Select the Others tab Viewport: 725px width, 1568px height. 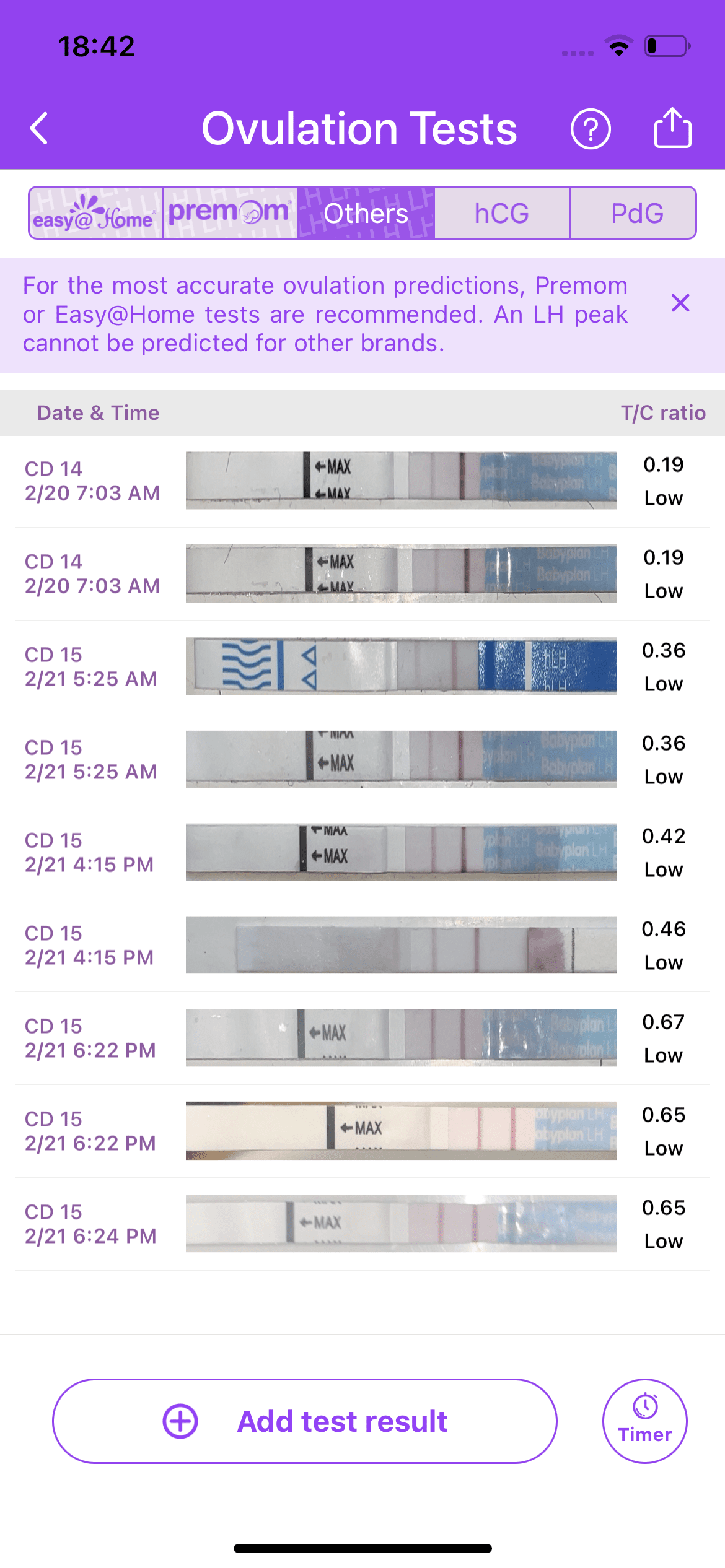(x=366, y=213)
